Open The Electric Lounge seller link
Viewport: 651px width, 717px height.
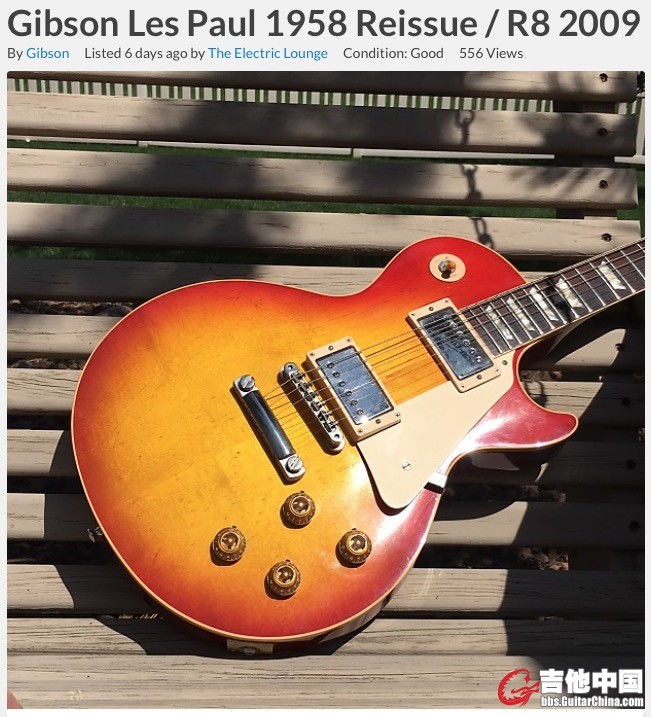[x=267, y=53]
